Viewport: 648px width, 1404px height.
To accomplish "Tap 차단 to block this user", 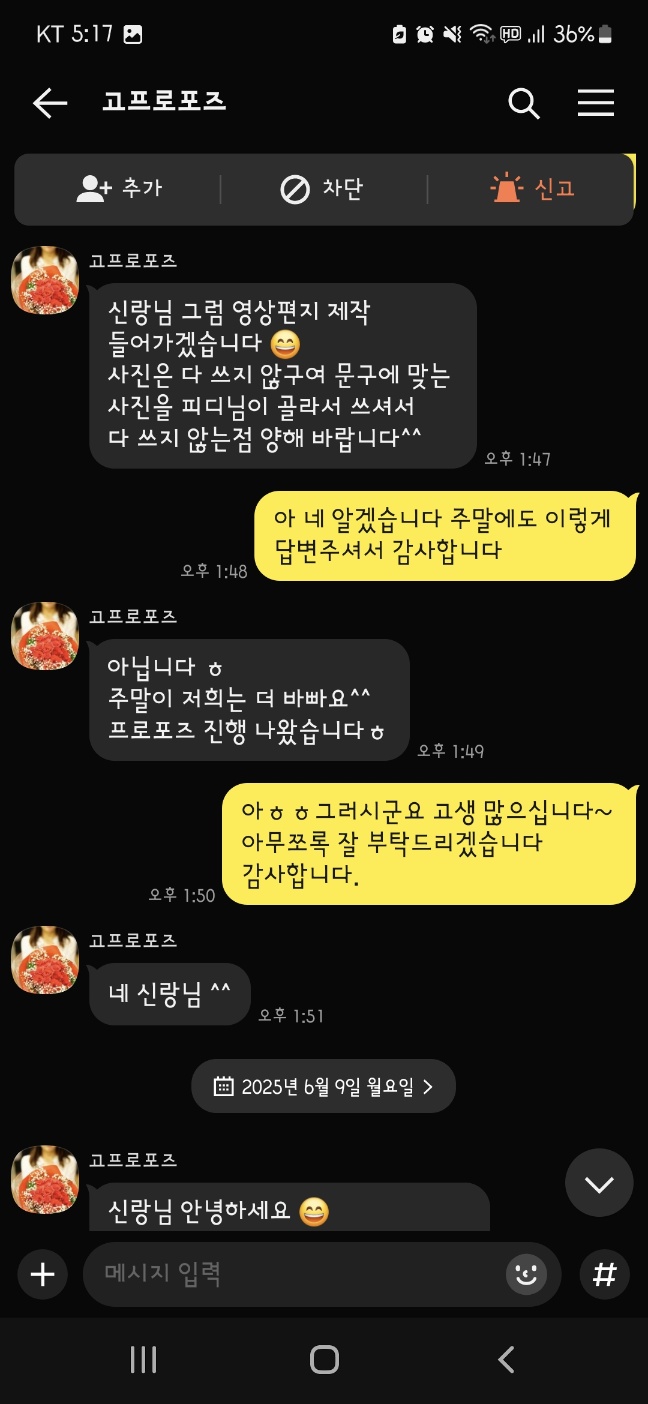I will pos(322,188).
